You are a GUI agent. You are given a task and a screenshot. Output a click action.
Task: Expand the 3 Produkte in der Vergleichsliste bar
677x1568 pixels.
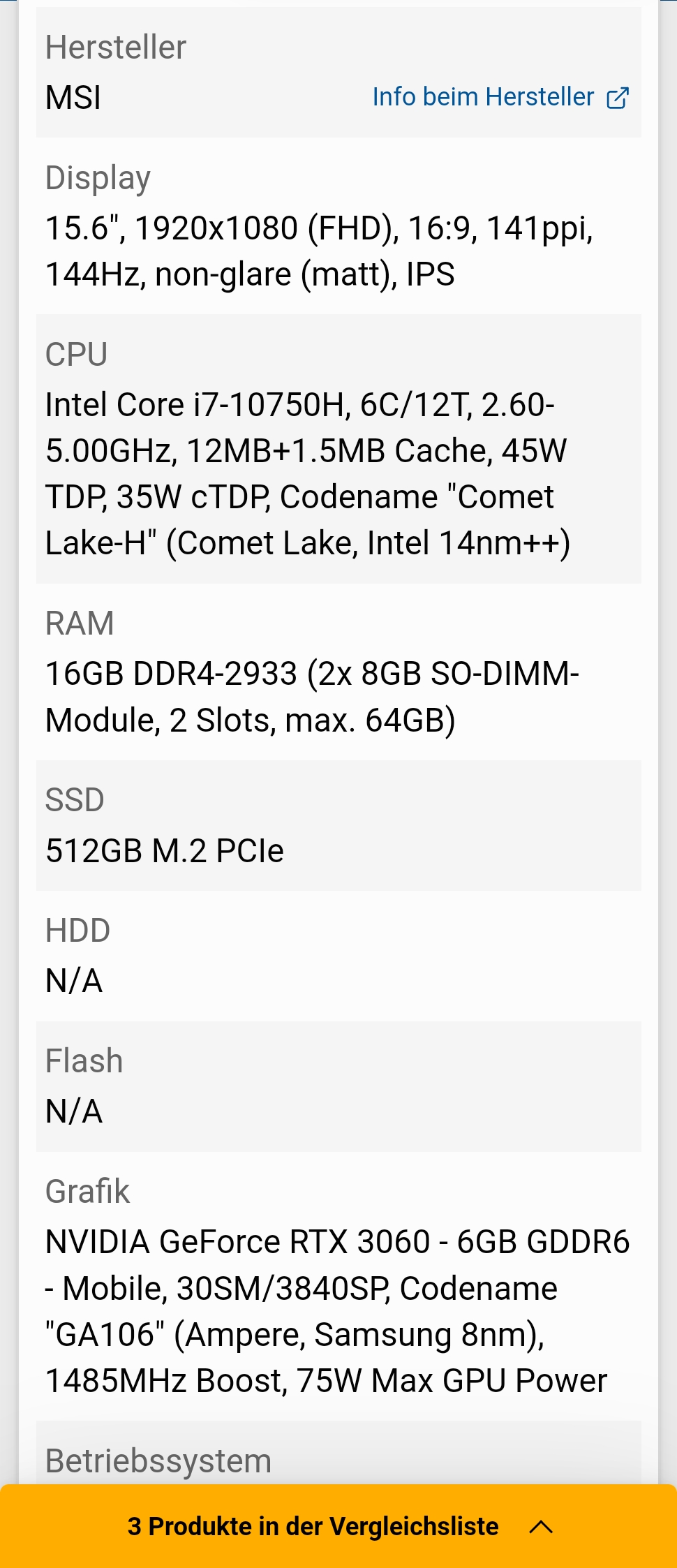(339, 1526)
